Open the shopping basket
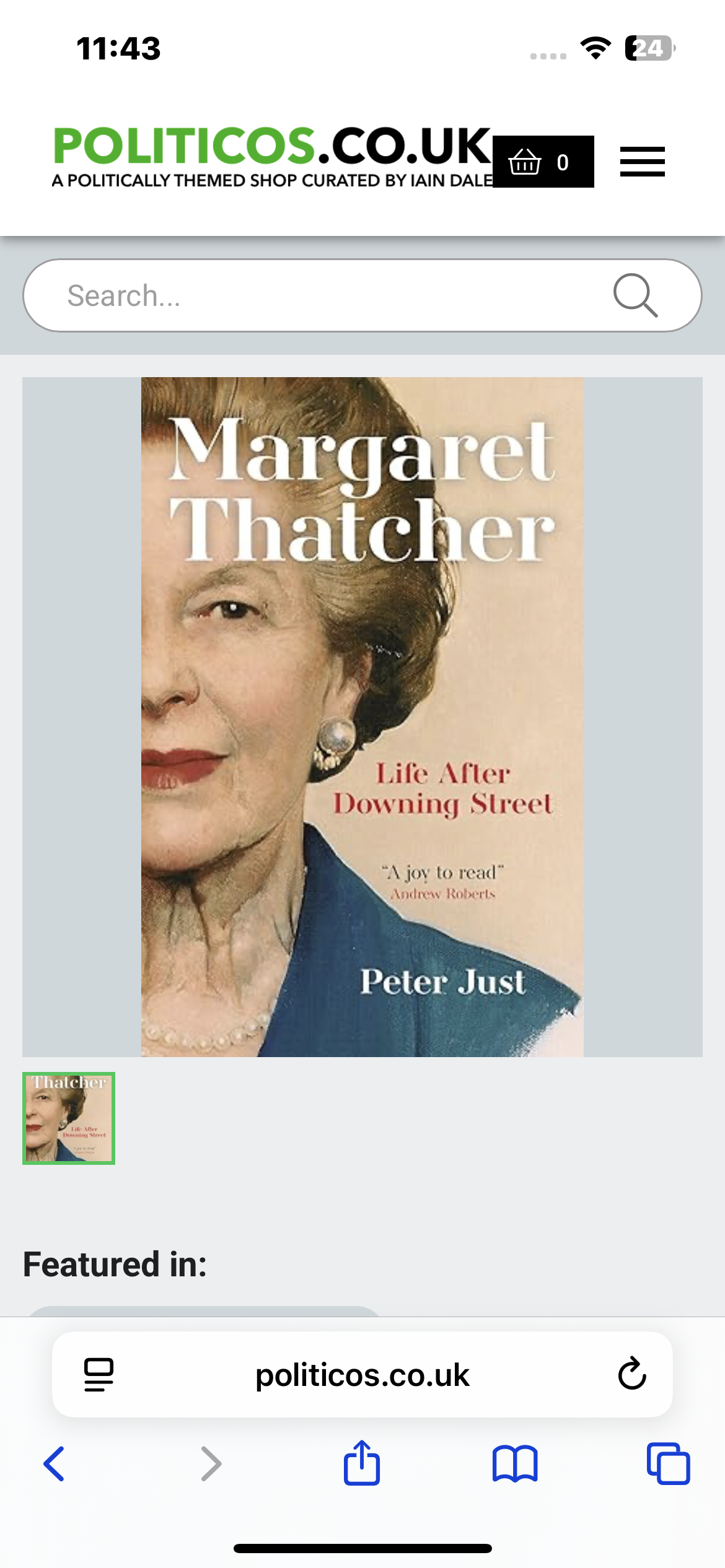The width and height of the screenshot is (725, 1568). click(543, 162)
